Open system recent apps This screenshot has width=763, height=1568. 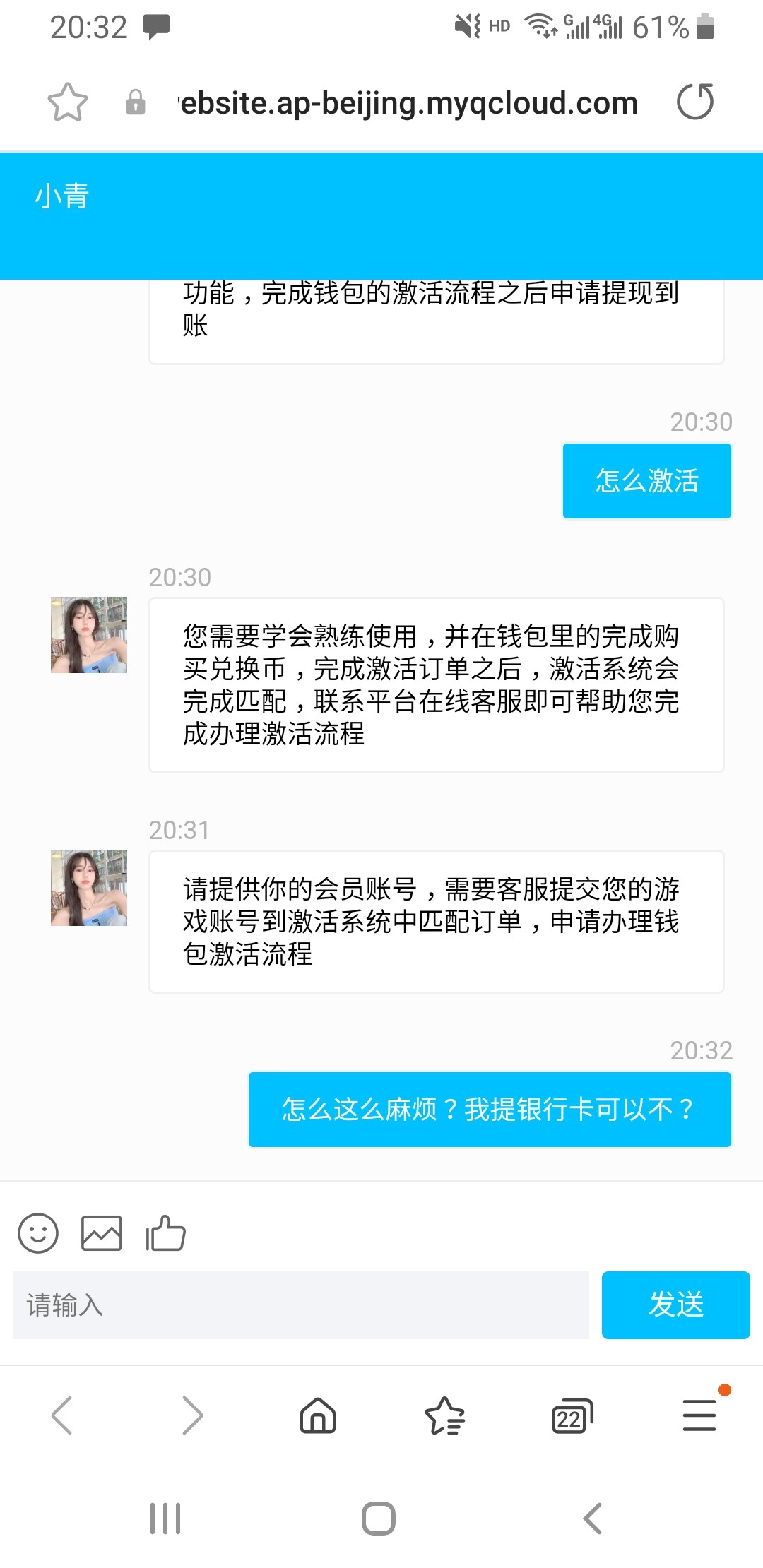click(165, 1519)
